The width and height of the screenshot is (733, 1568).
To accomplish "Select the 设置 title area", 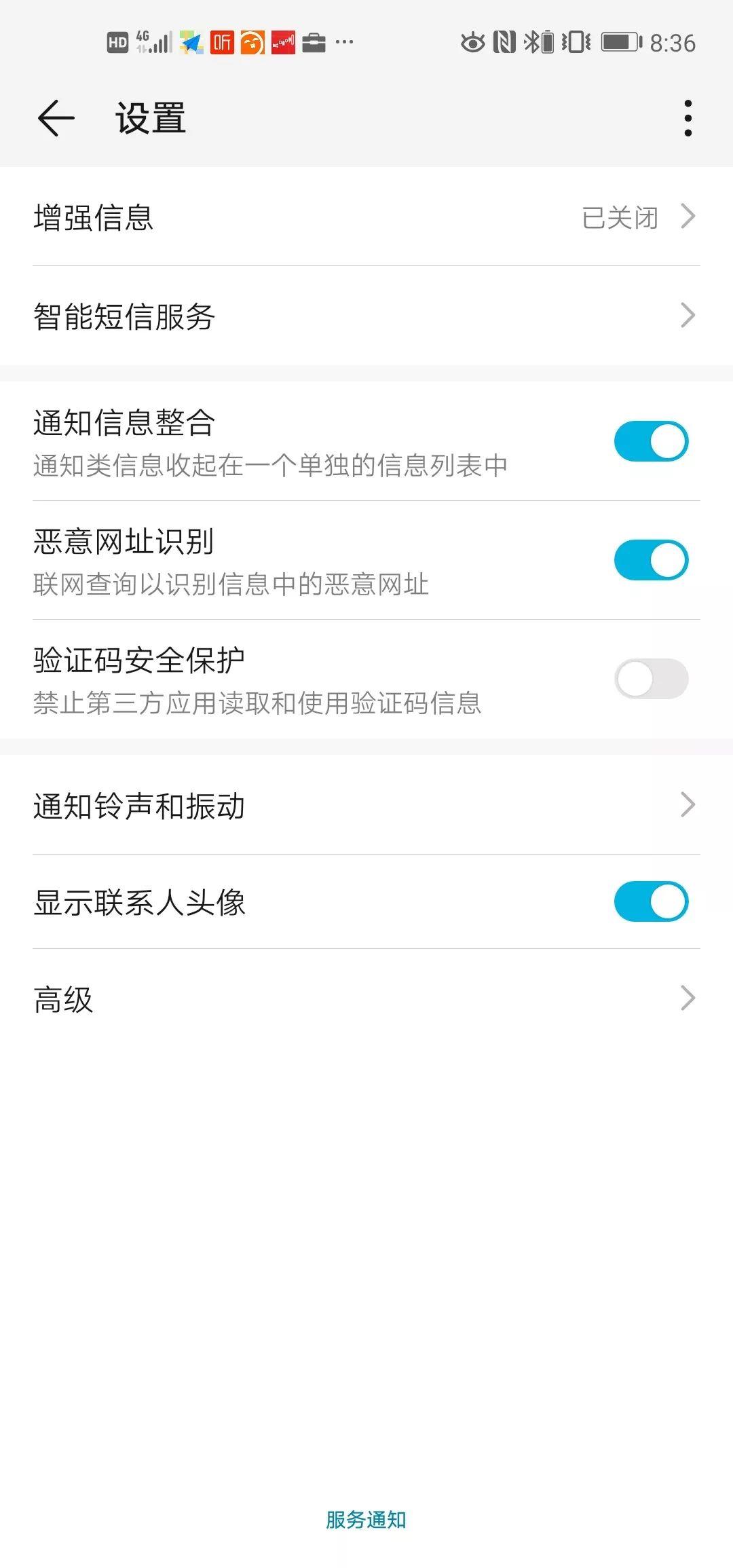I will click(148, 117).
